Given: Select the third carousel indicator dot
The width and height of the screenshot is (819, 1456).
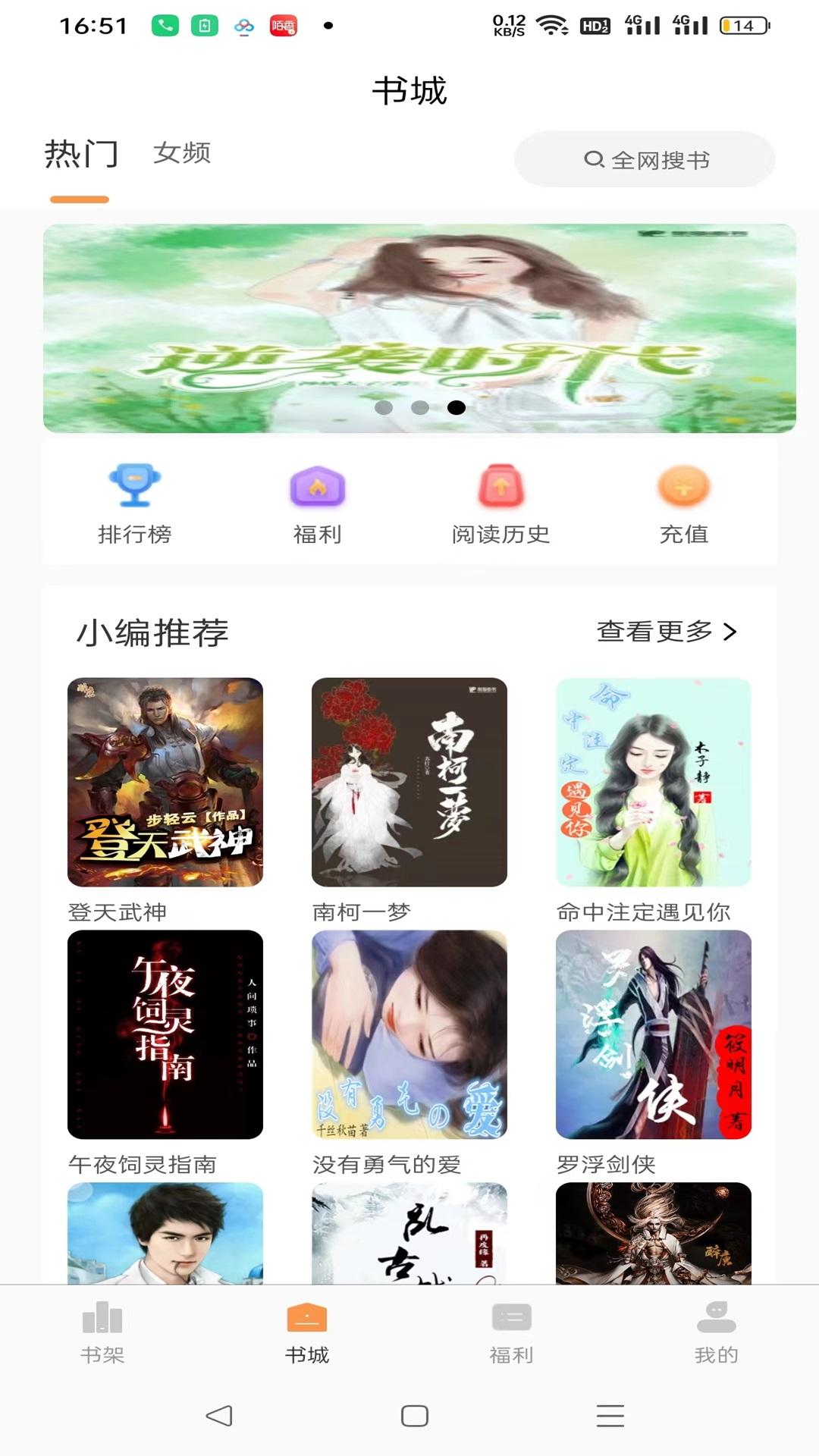Looking at the screenshot, I should coord(456,407).
